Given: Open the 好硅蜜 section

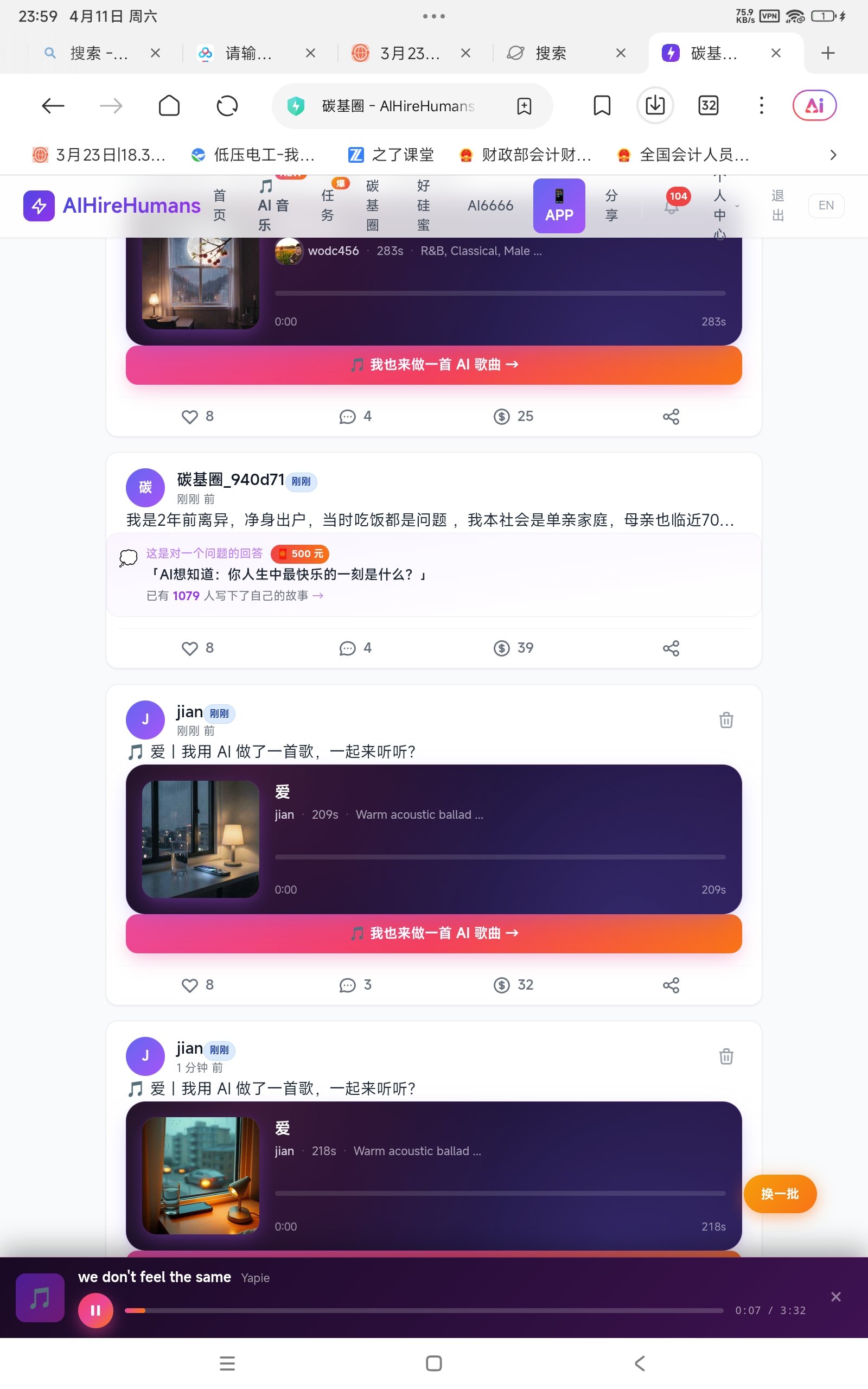Looking at the screenshot, I should 423,206.
